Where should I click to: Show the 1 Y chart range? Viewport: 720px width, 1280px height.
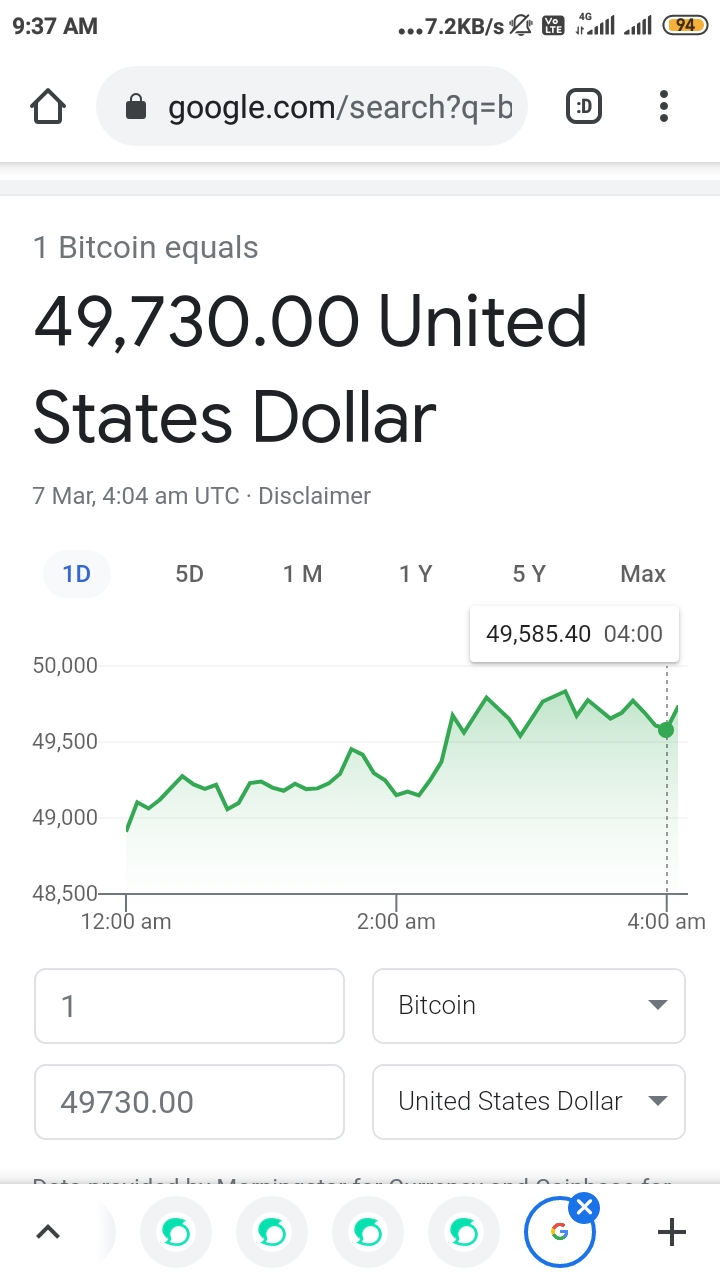click(415, 574)
